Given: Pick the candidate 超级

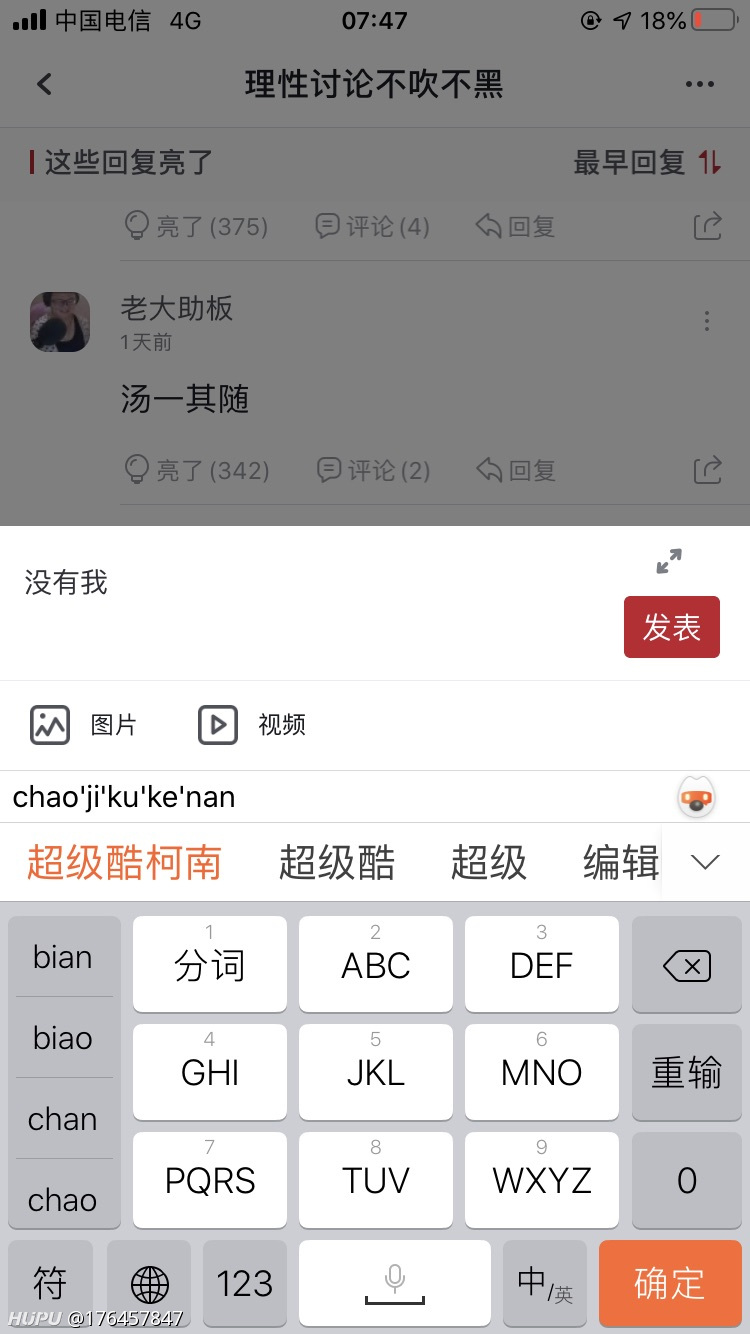Looking at the screenshot, I should 489,862.
